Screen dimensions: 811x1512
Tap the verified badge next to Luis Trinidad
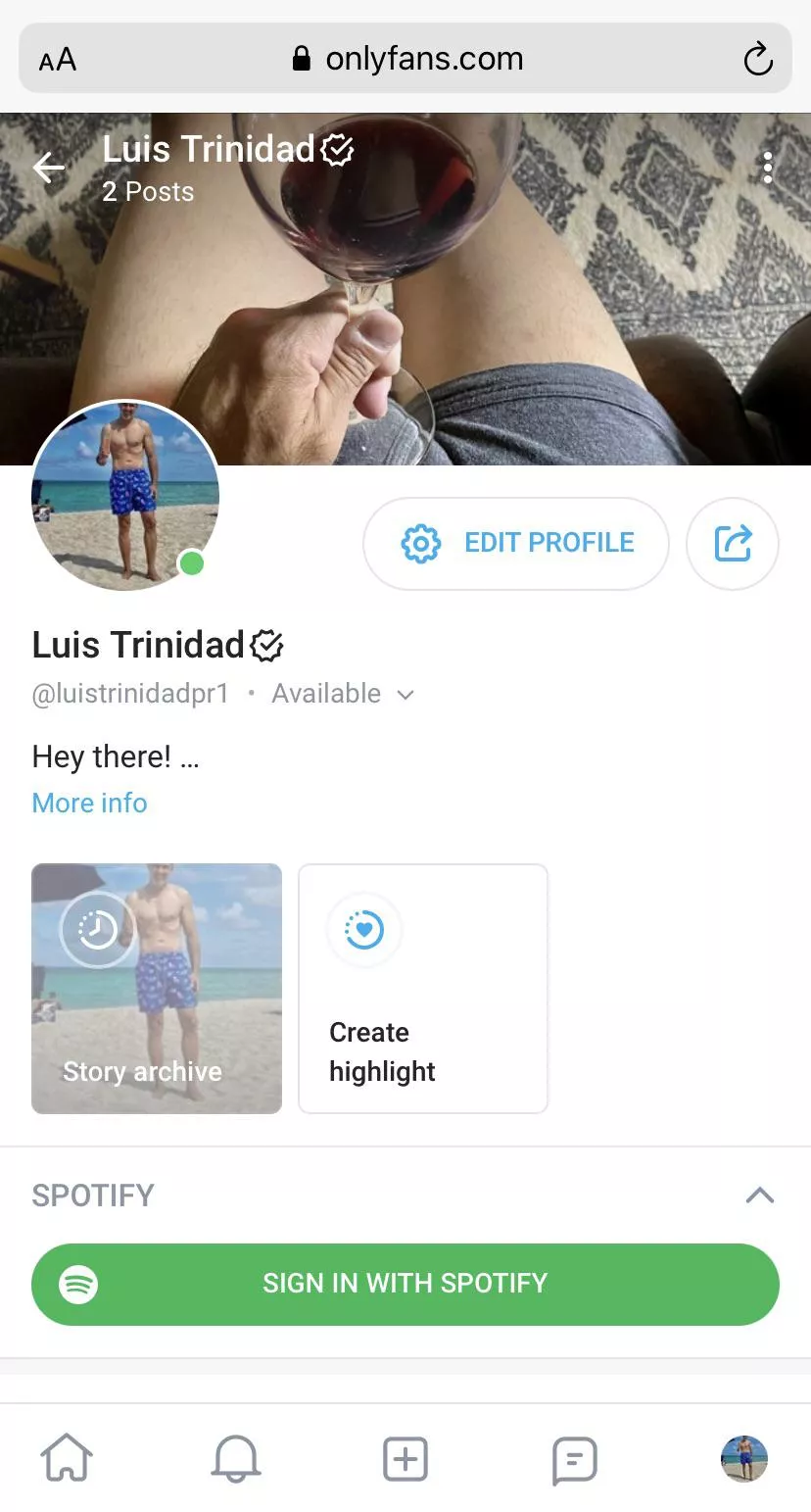267,645
